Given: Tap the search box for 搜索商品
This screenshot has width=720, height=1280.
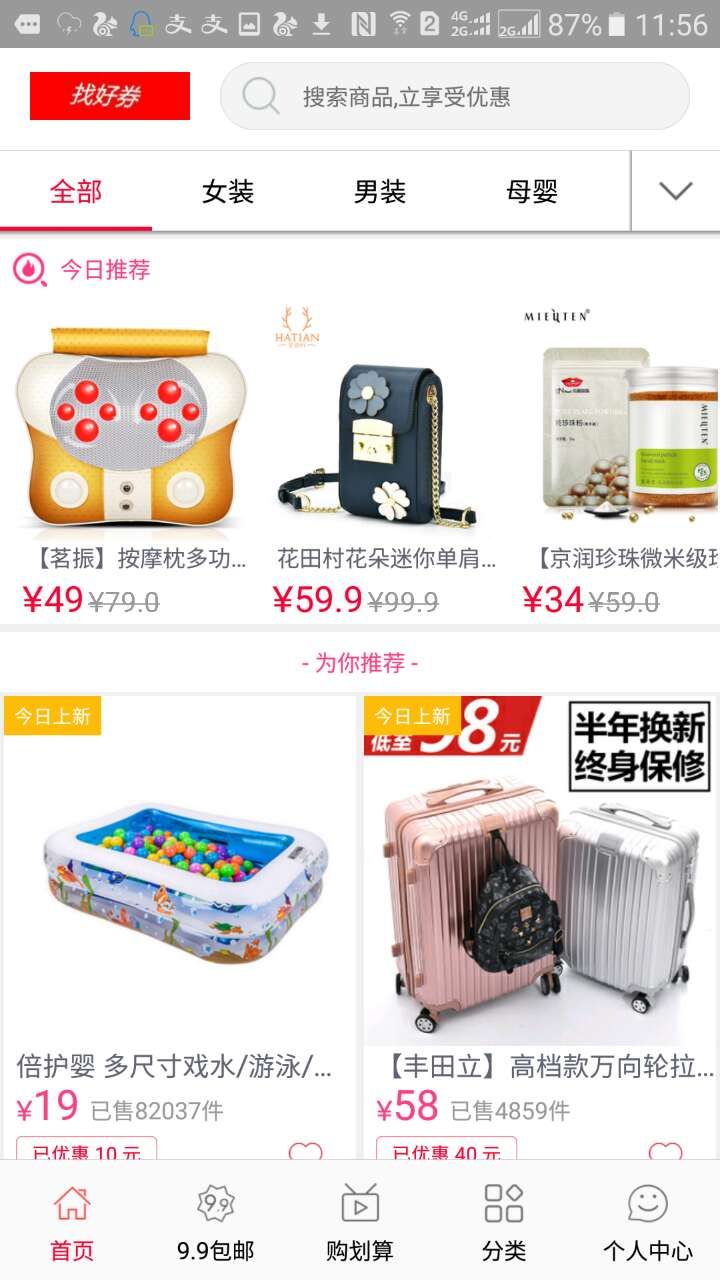Looking at the screenshot, I should pos(455,97).
